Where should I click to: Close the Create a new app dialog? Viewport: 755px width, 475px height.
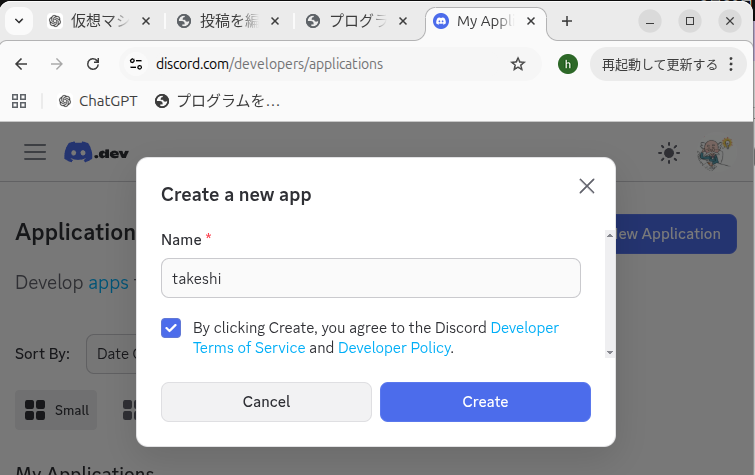tap(587, 186)
